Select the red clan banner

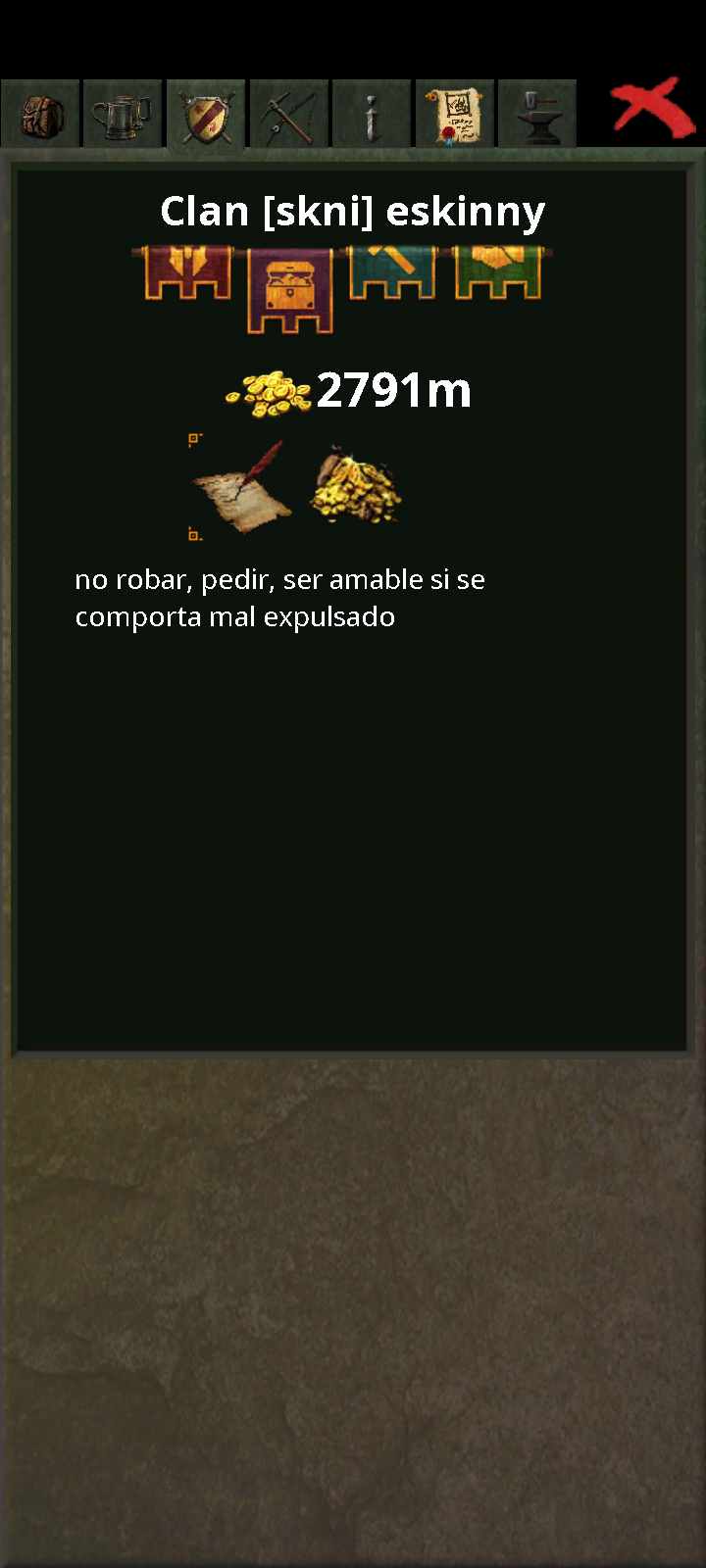(x=187, y=272)
